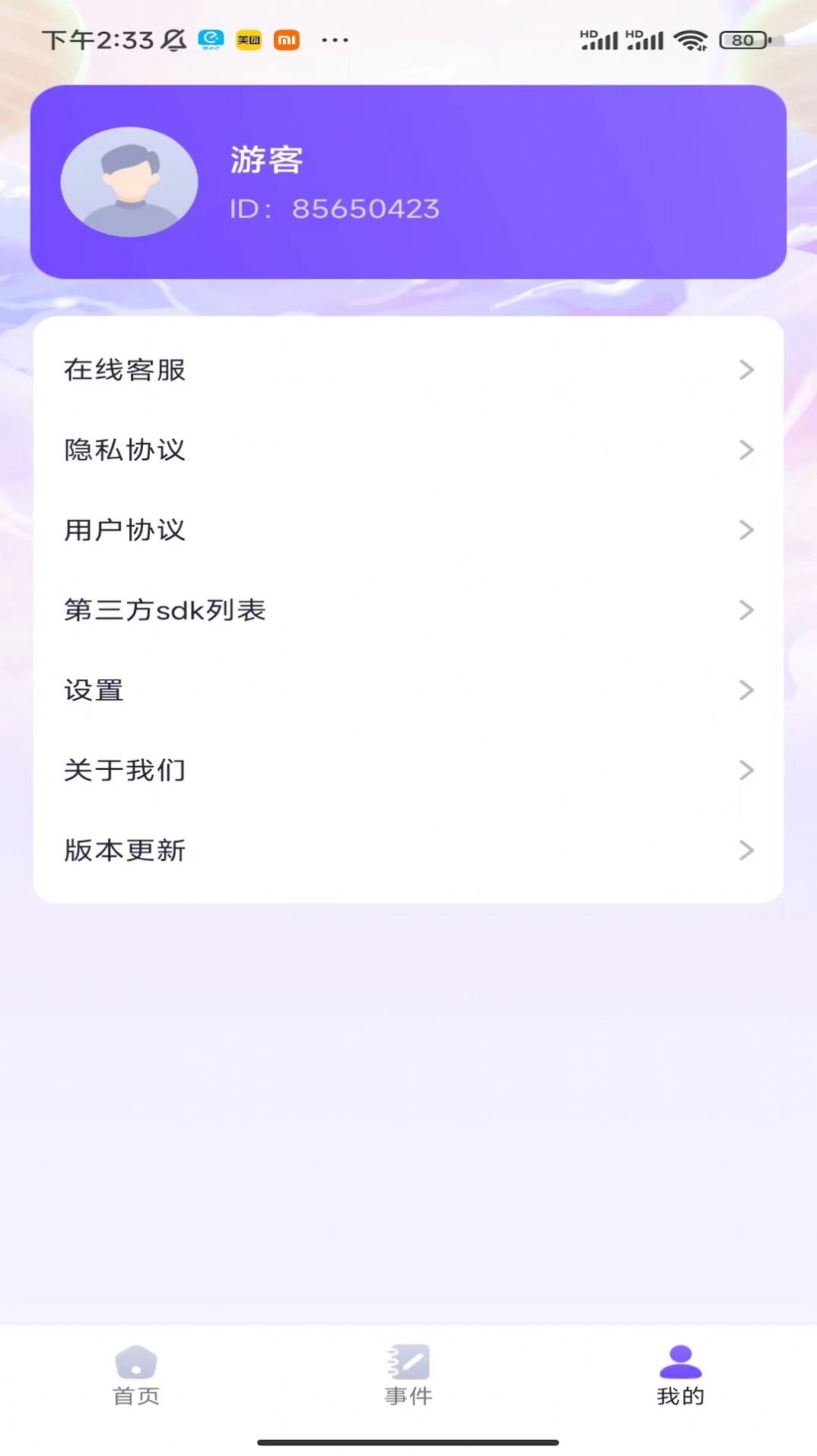Tap the user ID 85650423 text
The width and height of the screenshot is (817, 1456).
(x=335, y=210)
